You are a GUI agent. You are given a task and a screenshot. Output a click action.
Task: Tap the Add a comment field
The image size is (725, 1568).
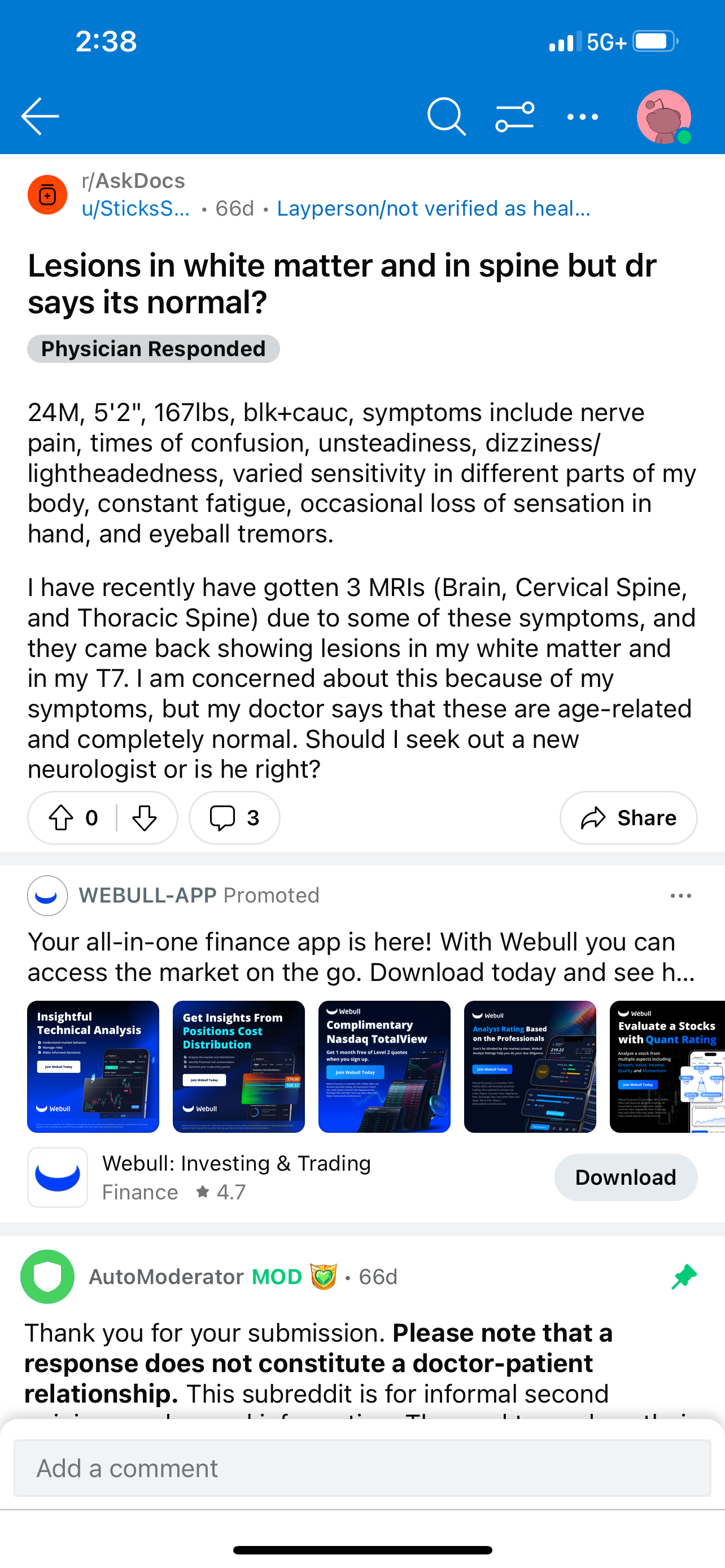[x=362, y=1468]
